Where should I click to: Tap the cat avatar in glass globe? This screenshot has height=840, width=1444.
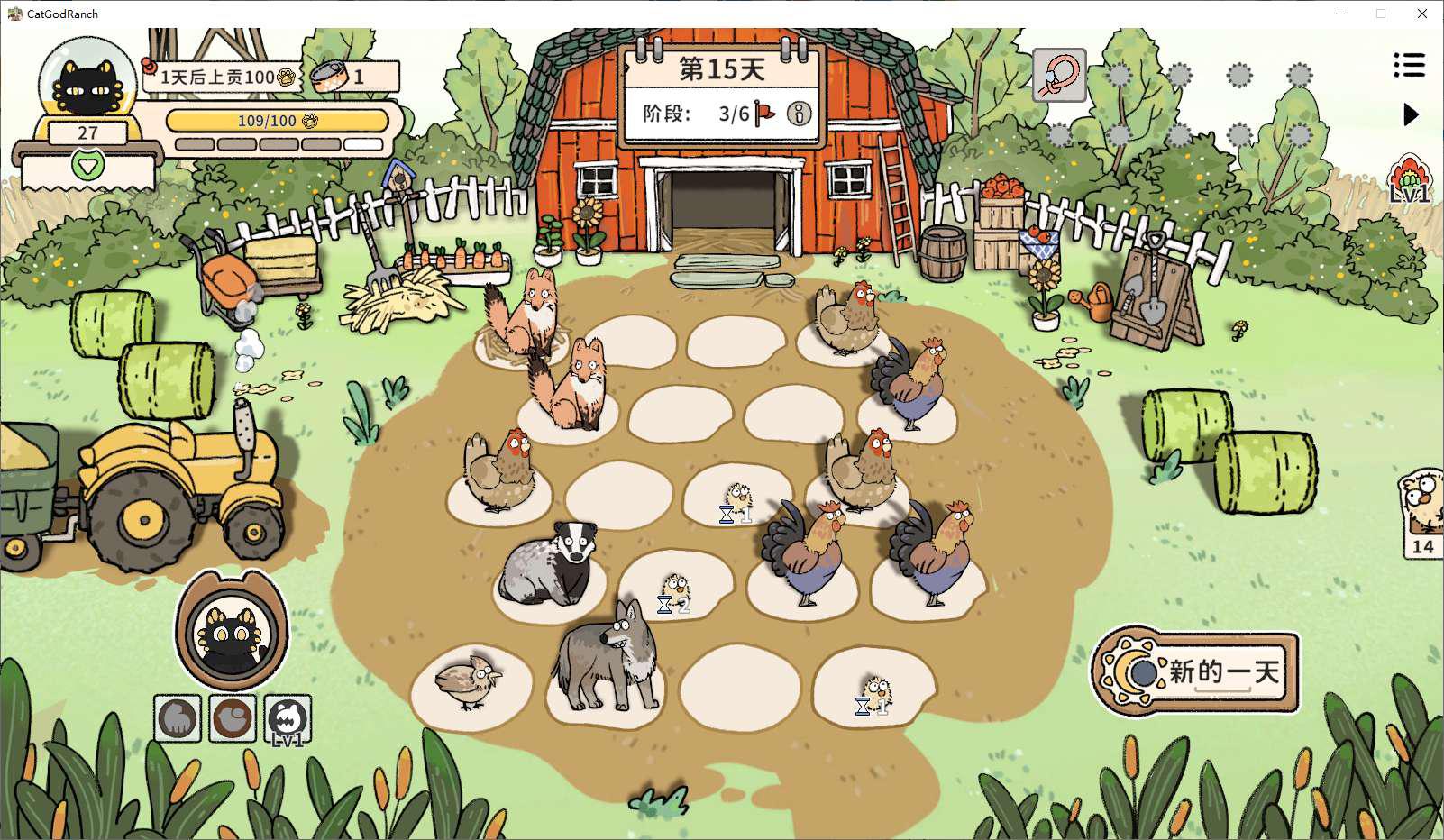tap(87, 85)
